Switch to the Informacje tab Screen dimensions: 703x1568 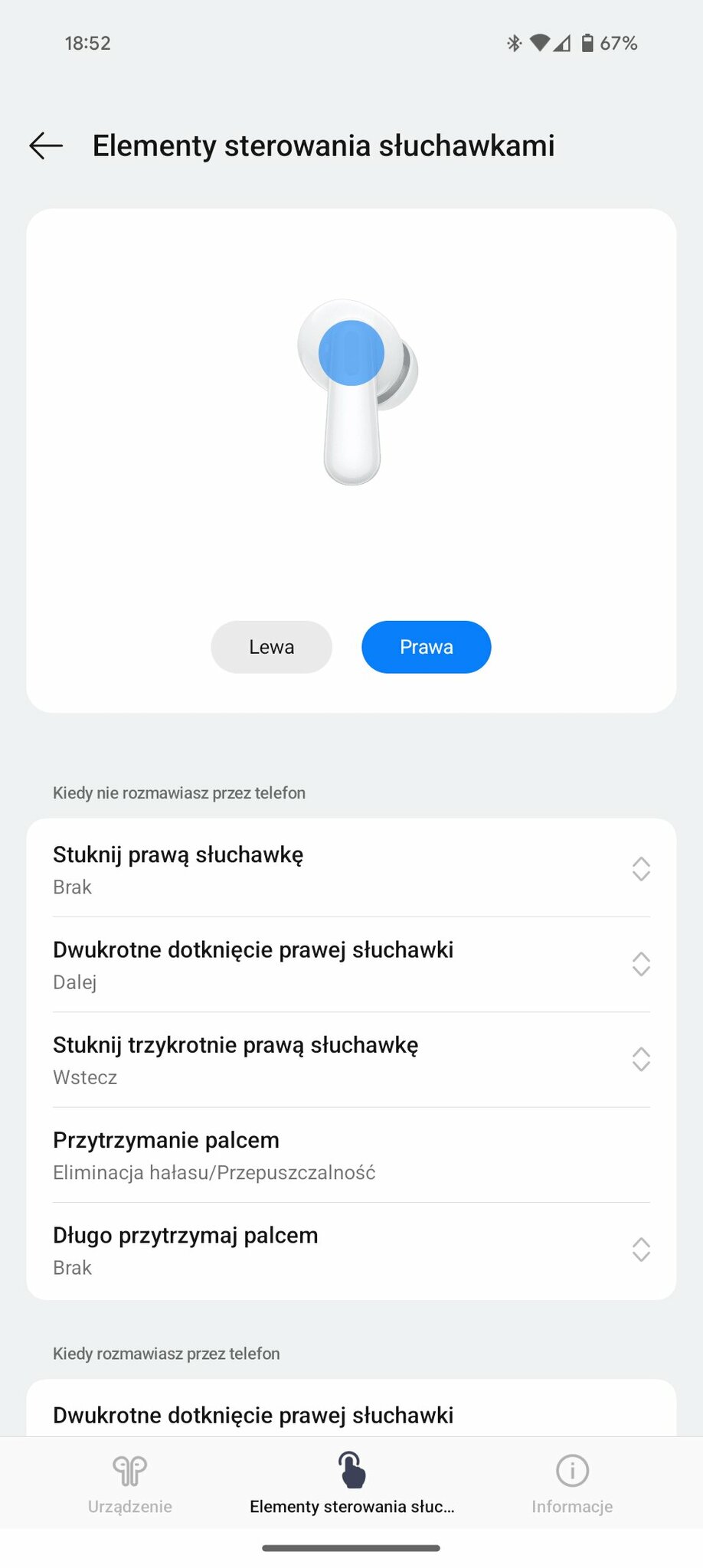(572, 1484)
